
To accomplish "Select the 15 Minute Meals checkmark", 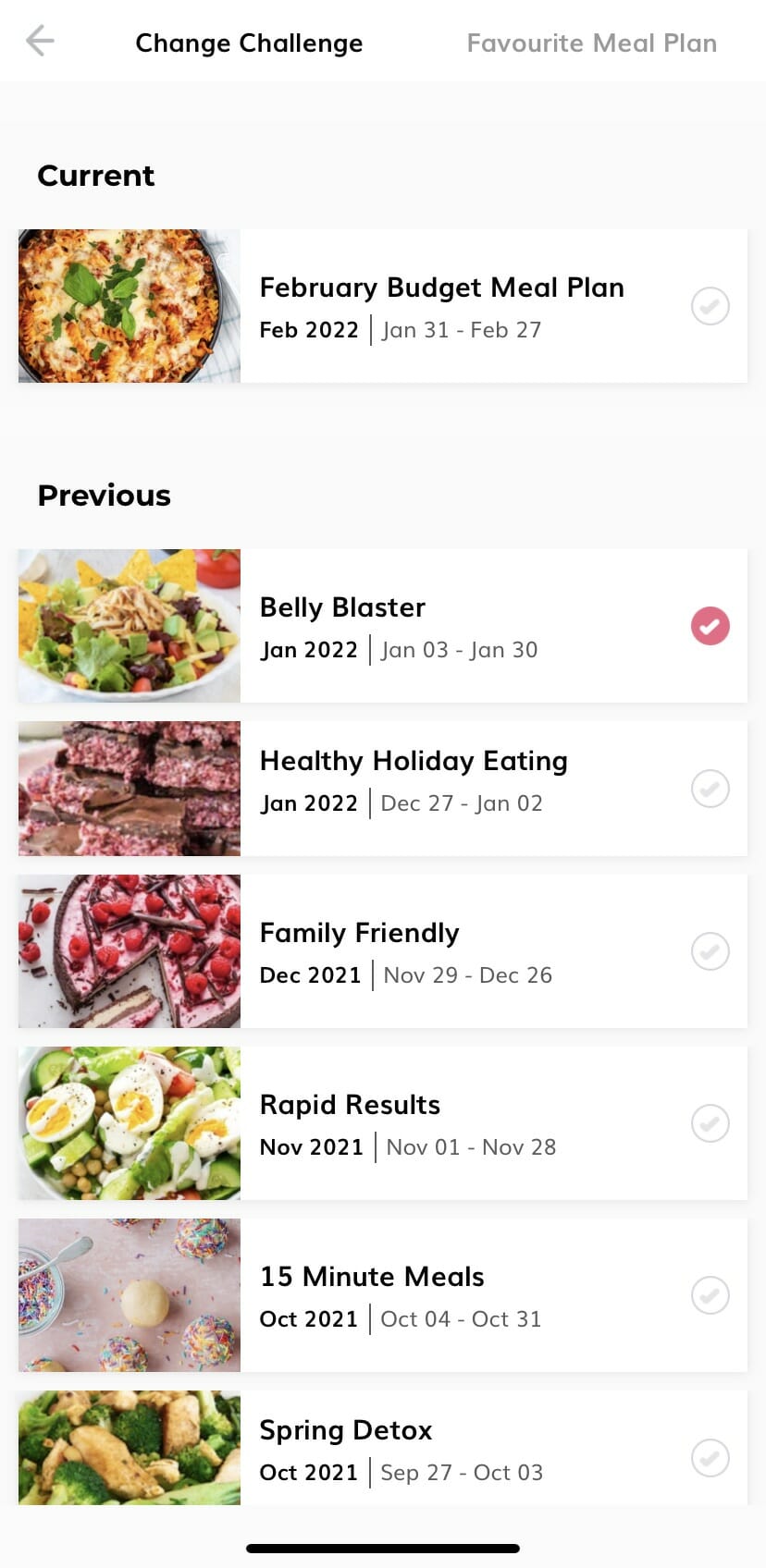I will click(x=710, y=1295).
